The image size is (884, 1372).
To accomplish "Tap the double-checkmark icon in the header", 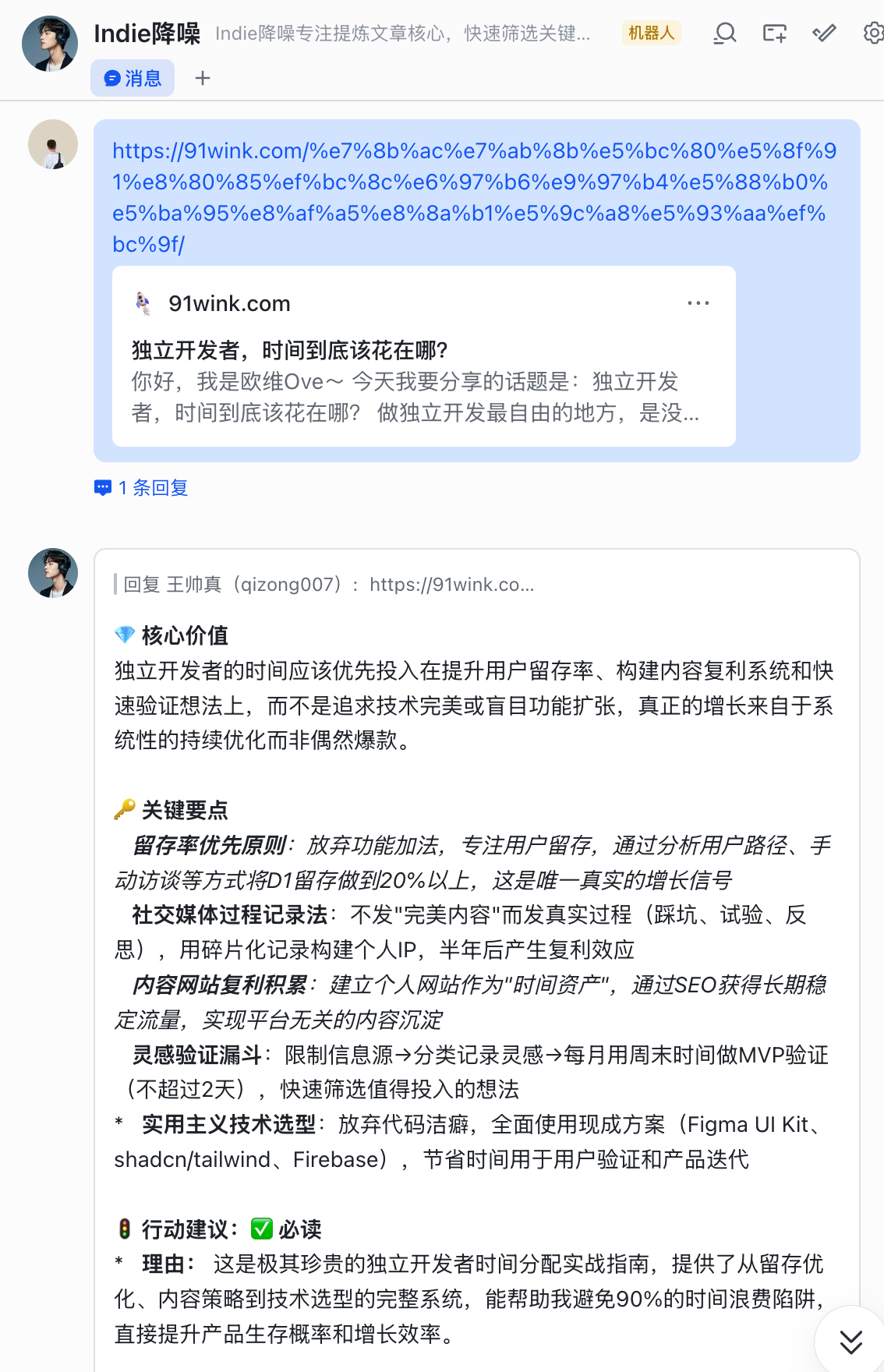I will pyautogui.click(x=824, y=33).
